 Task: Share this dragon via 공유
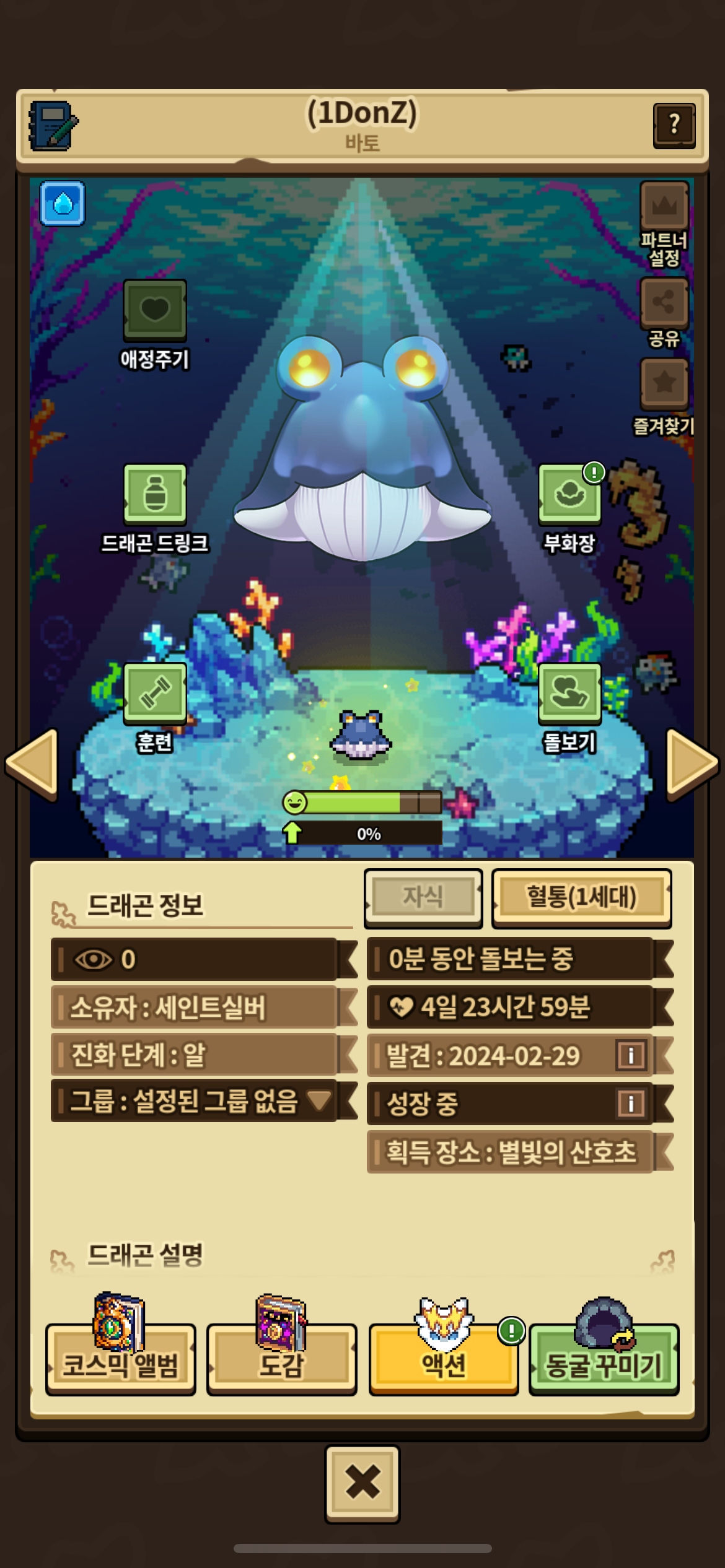[x=664, y=303]
